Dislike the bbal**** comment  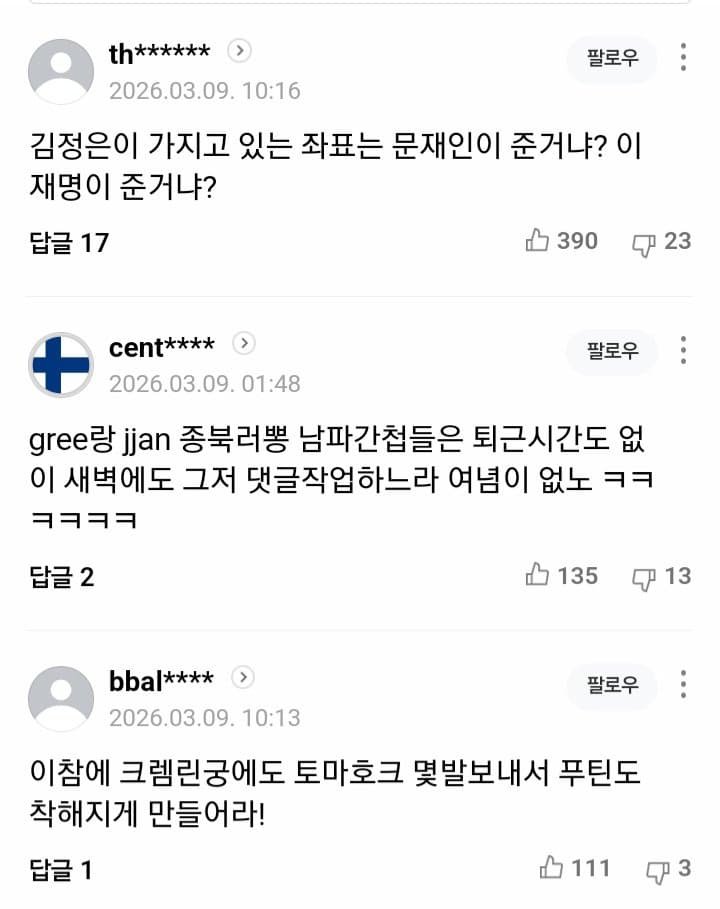click(668, 869)
